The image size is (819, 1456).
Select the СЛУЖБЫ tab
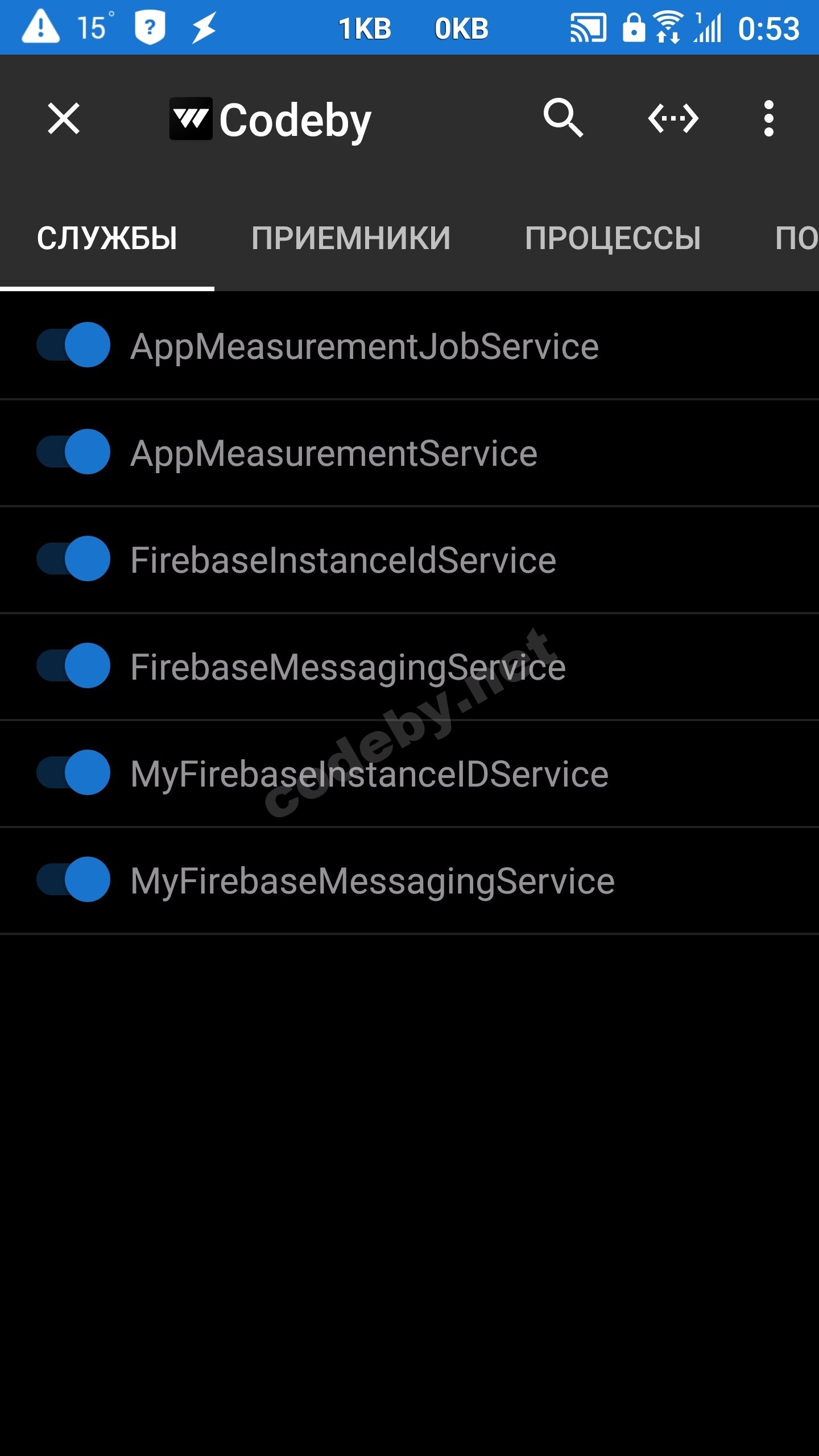[x=107, y=238]
